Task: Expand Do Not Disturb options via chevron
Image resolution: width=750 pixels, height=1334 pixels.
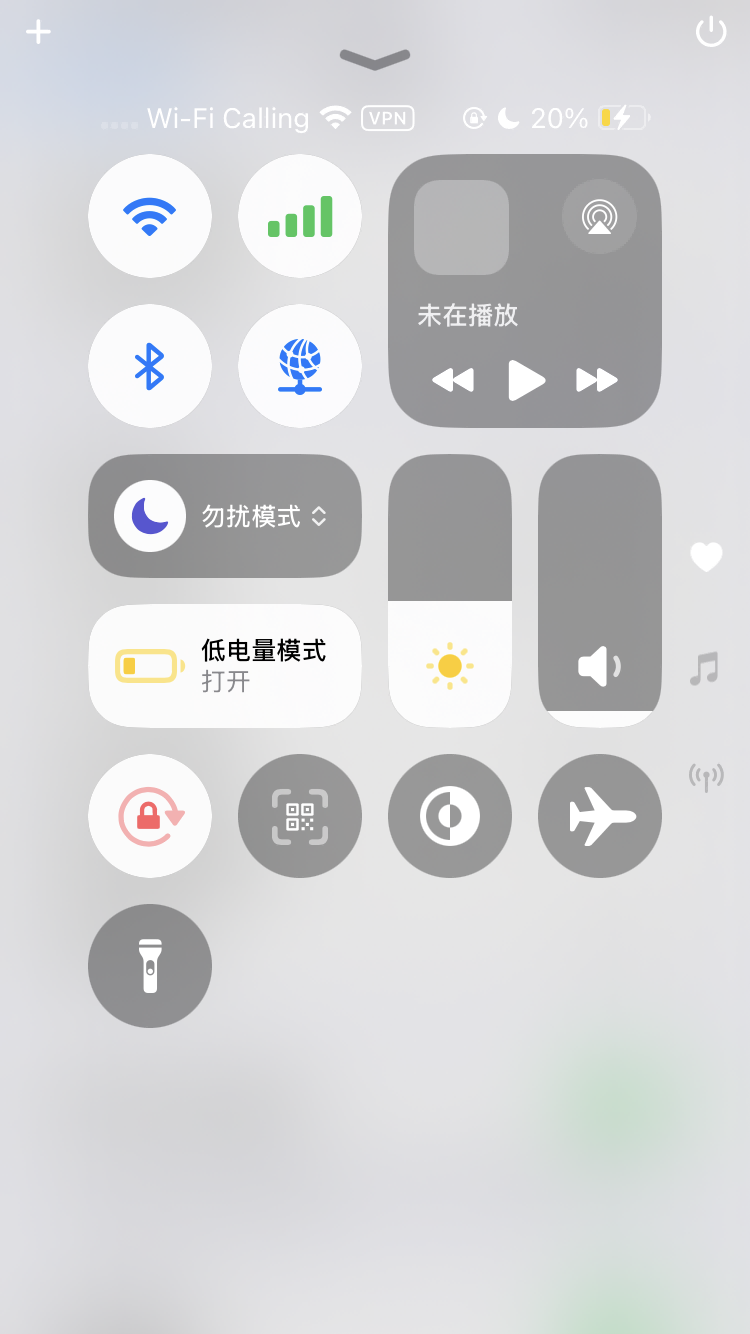Action: click(x=320, y=516)
